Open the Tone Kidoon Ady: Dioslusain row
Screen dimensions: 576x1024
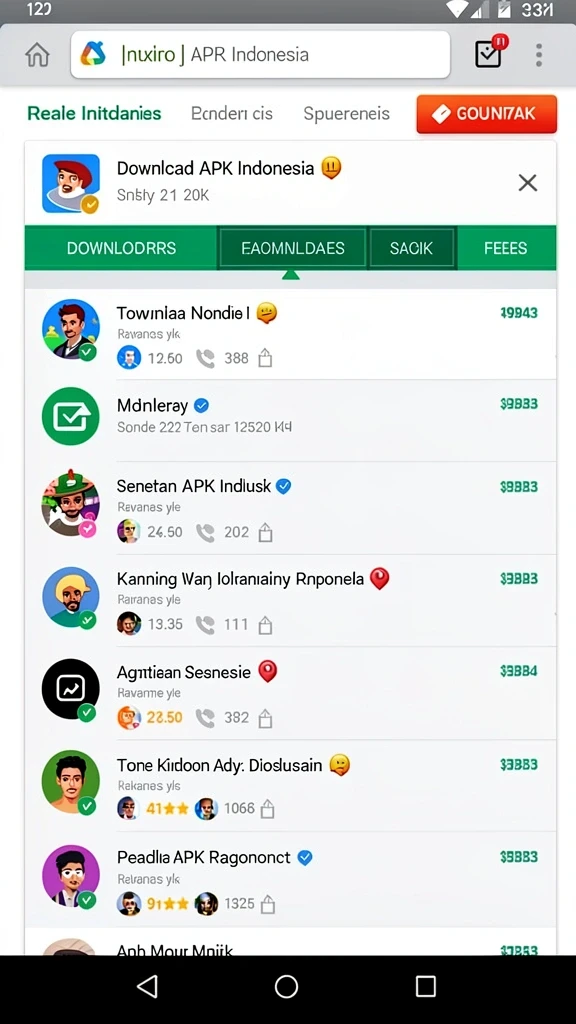point(291,785)
